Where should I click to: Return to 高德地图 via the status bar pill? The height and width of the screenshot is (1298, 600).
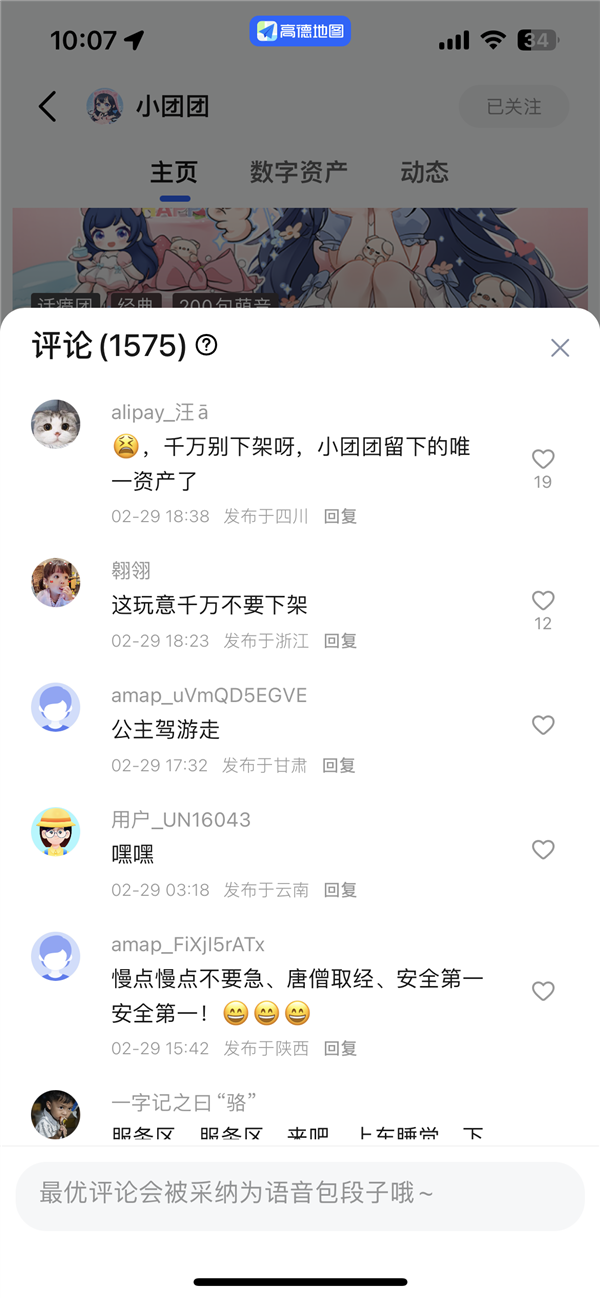point(300,31)
